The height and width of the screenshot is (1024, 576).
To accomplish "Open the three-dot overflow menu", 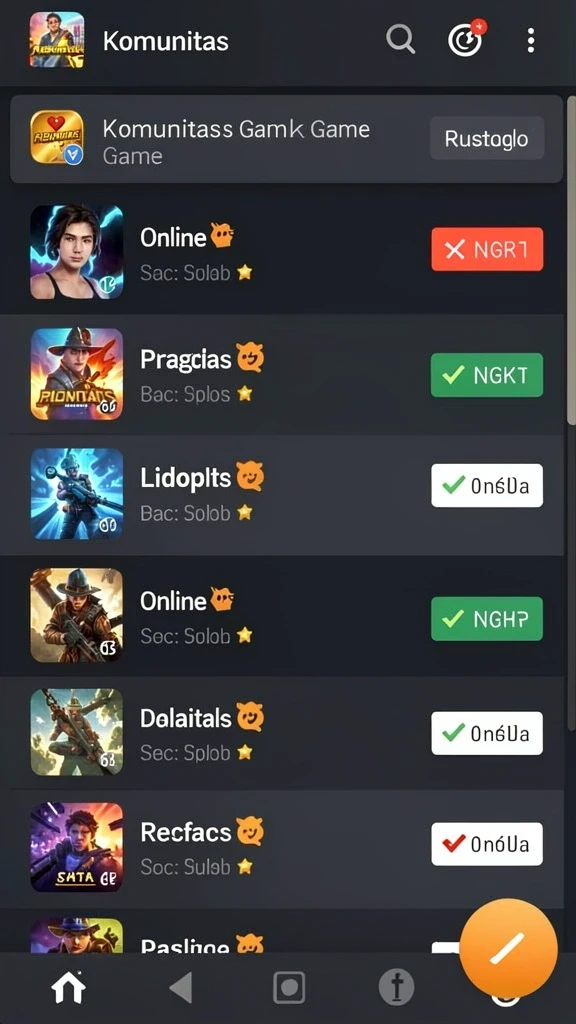I will [531, 40].
